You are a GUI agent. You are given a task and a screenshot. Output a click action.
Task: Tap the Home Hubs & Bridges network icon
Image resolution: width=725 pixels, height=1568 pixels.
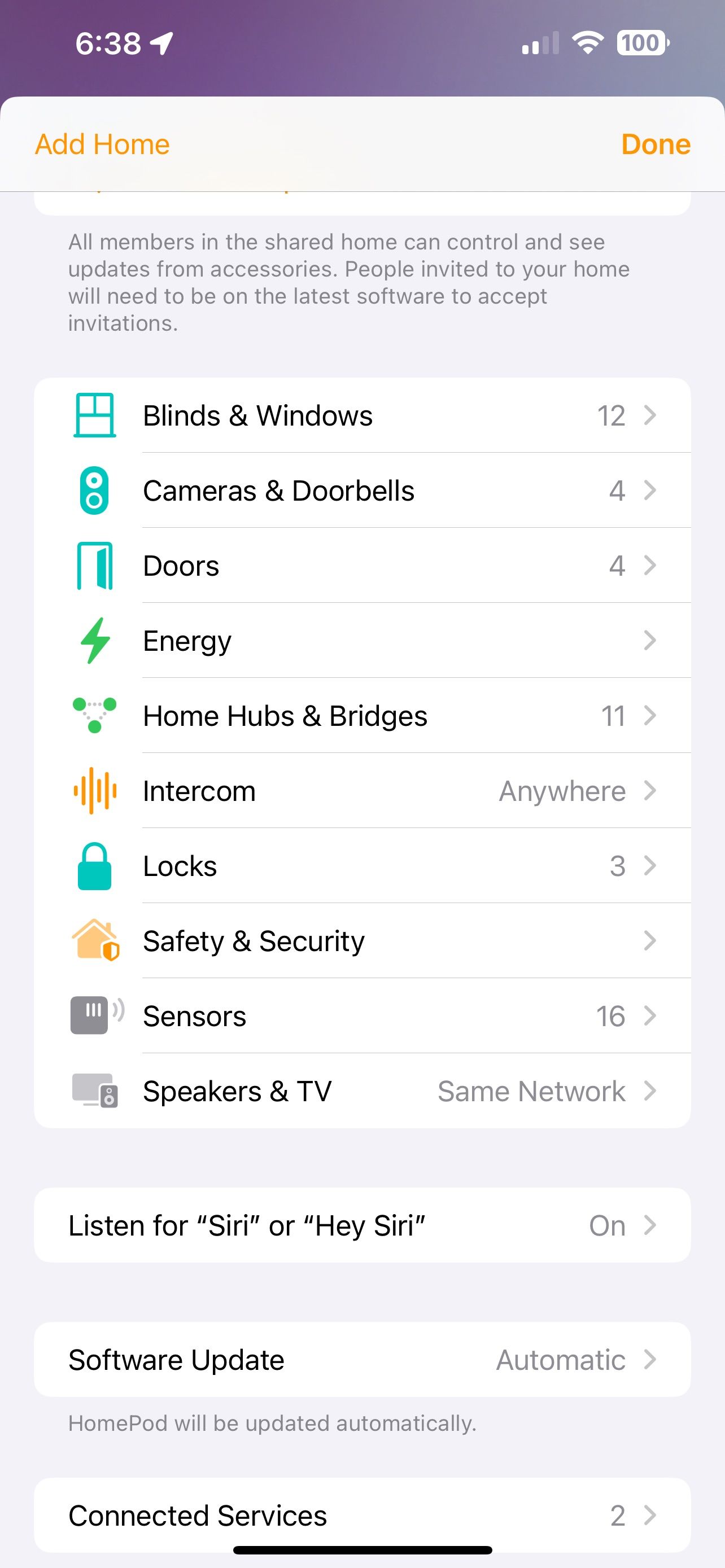click(x=94, y=715)
